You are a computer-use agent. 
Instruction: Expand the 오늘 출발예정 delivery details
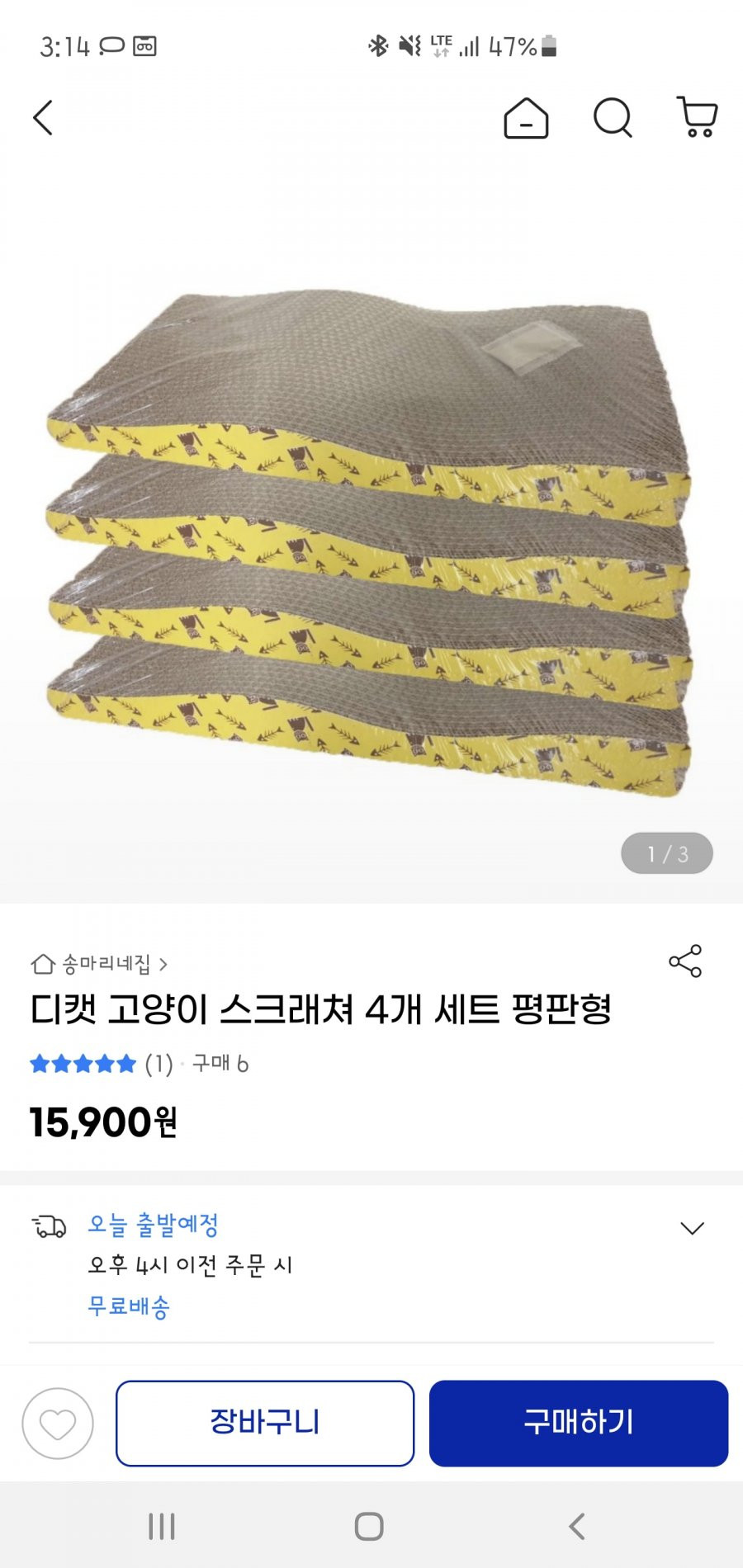point(692,1228)
